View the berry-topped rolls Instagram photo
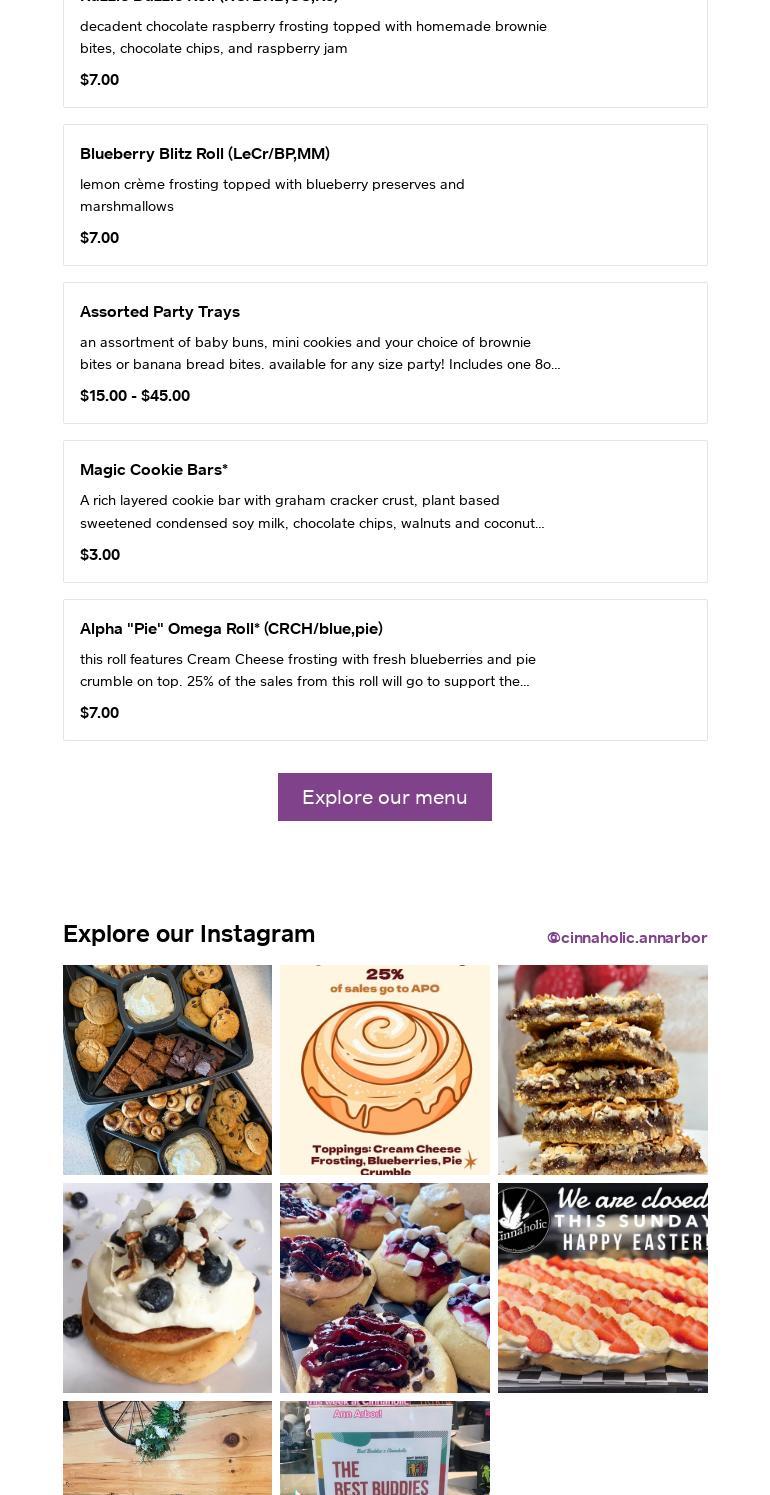770x1495 pixels. coord(385,1288)
